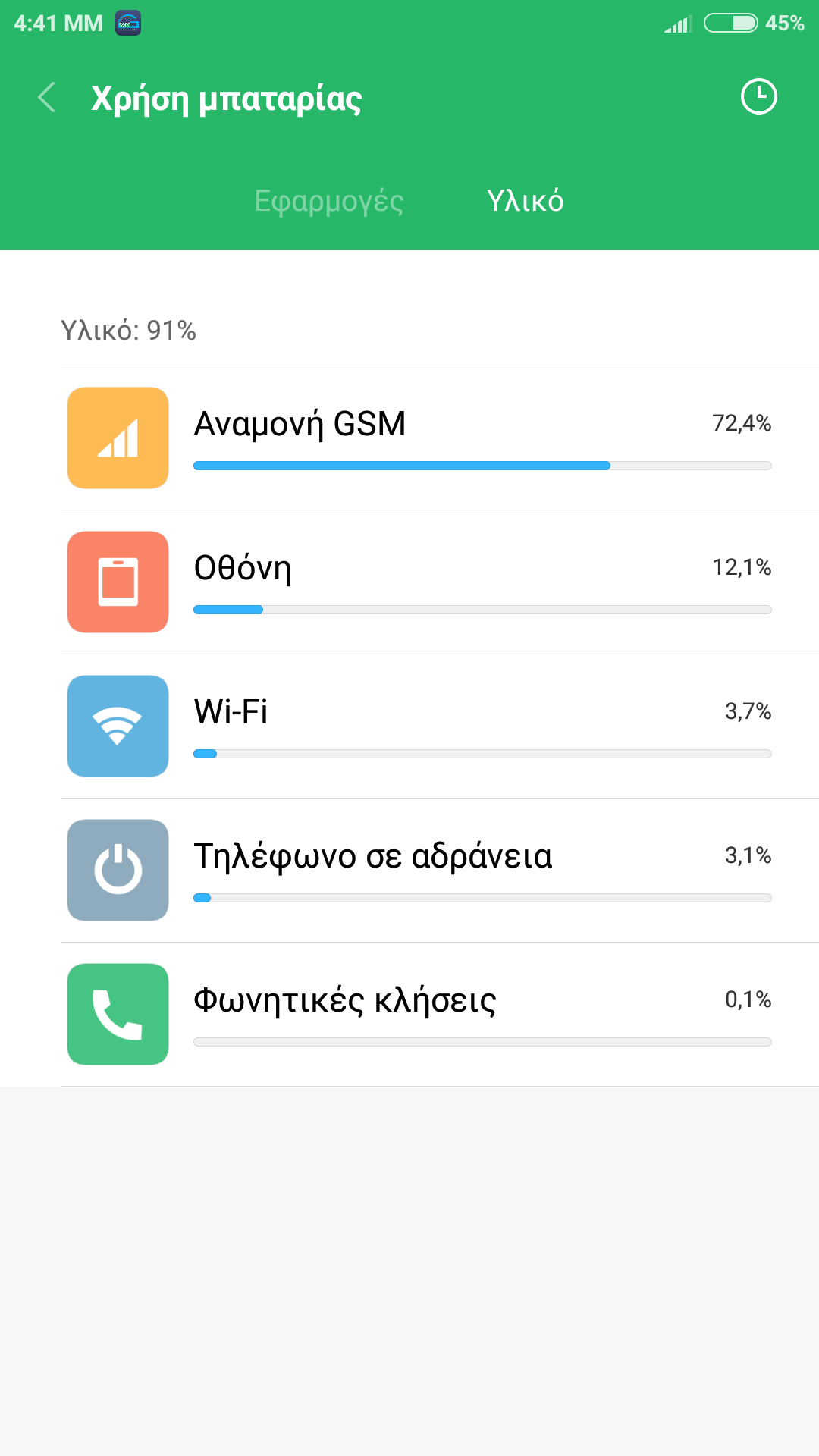
Task: Go back from Χρήση μπαταρίας
Action: pos(47,98)
